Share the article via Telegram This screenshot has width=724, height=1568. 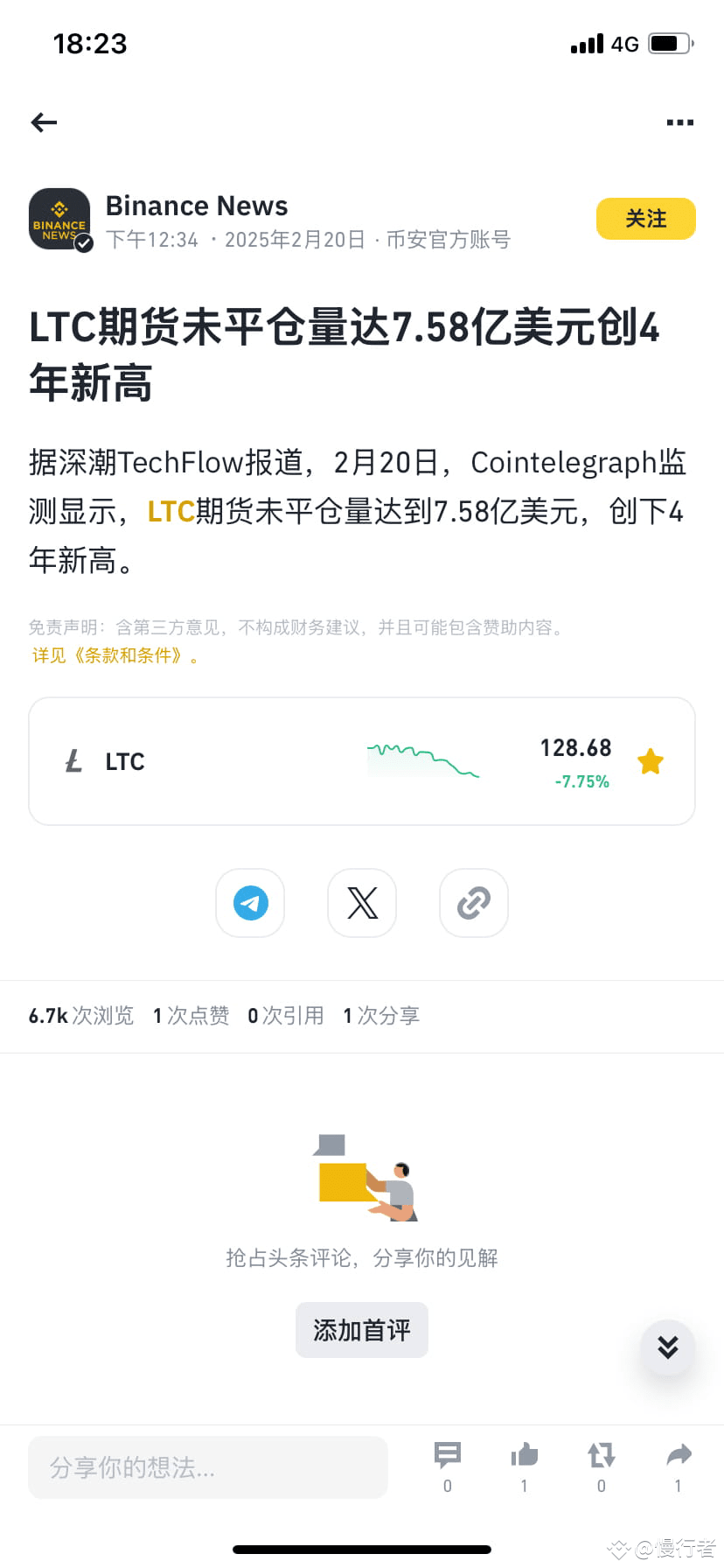click(x=250, y=903)
